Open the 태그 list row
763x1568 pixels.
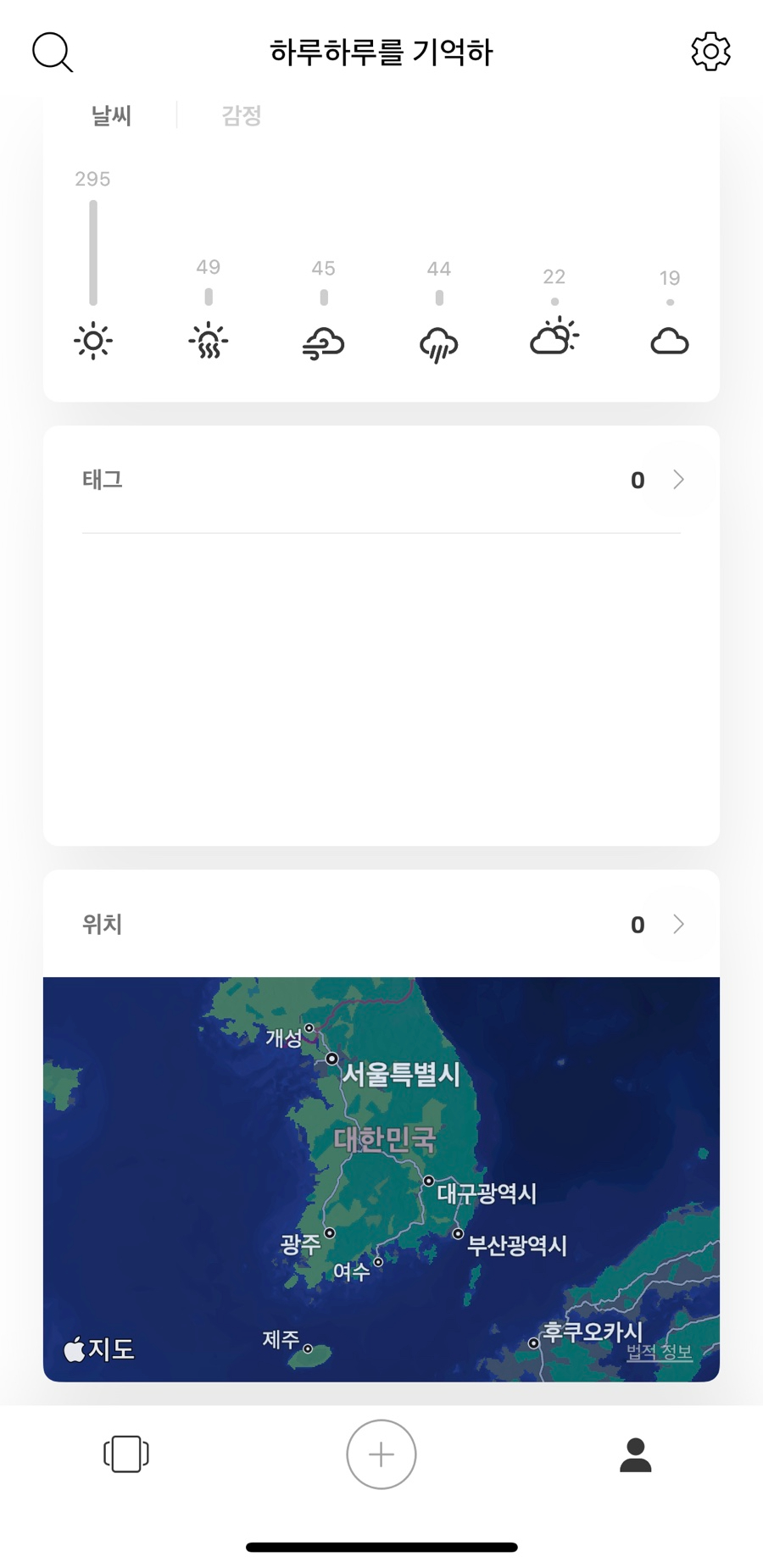point(381,481)
